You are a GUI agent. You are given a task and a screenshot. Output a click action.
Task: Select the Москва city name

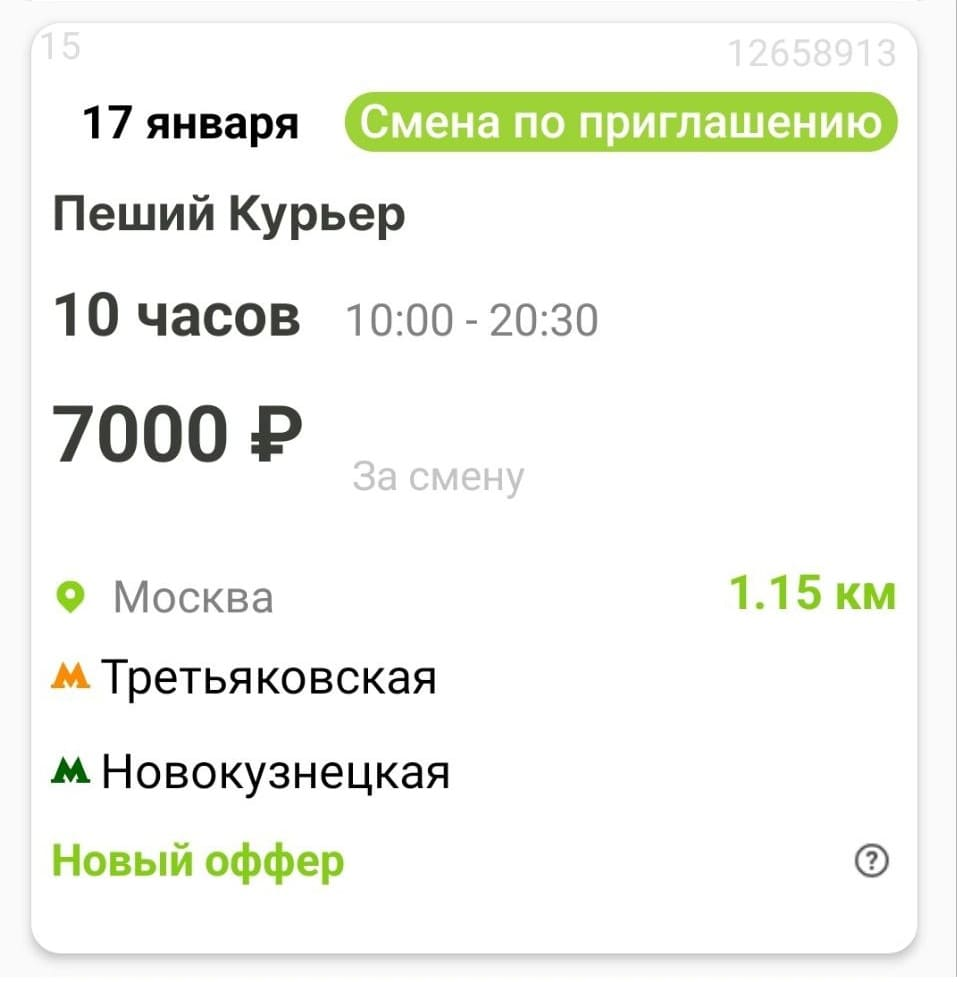tap(194, 596)
